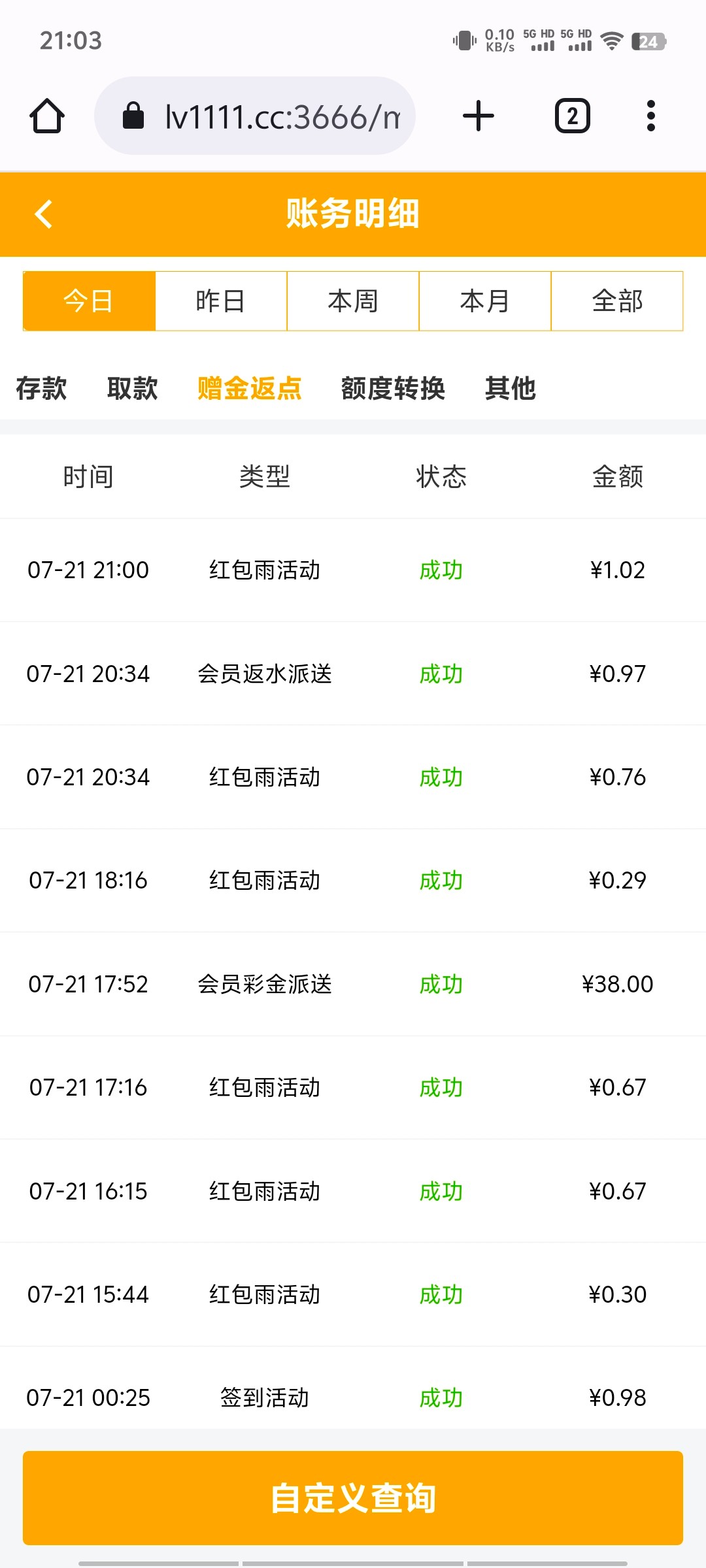The width and height of the screenshot is (706, 1568).
Task: Show 全部 records
Action: point(617,301)
